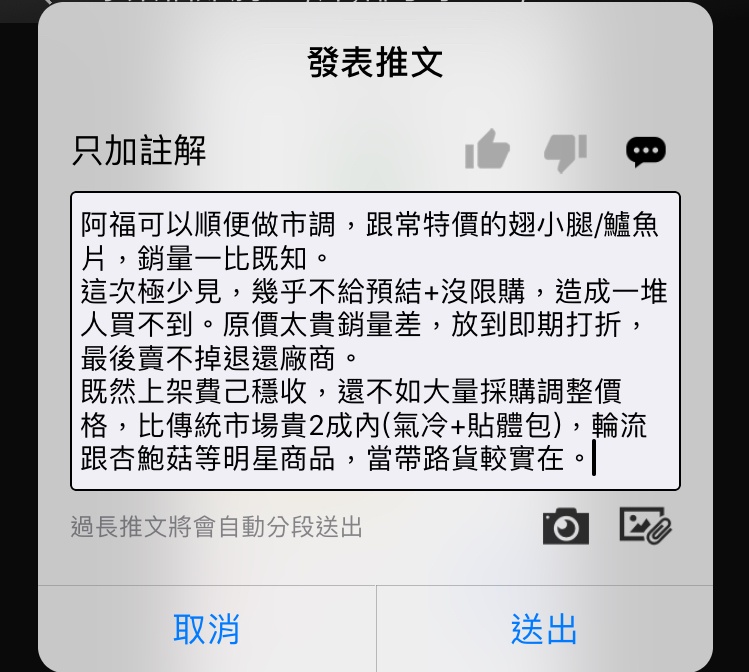Tap 取消 to cancel the comment
Image resolution: width=749 pixels, height=672 pixels.
point(206,630)
